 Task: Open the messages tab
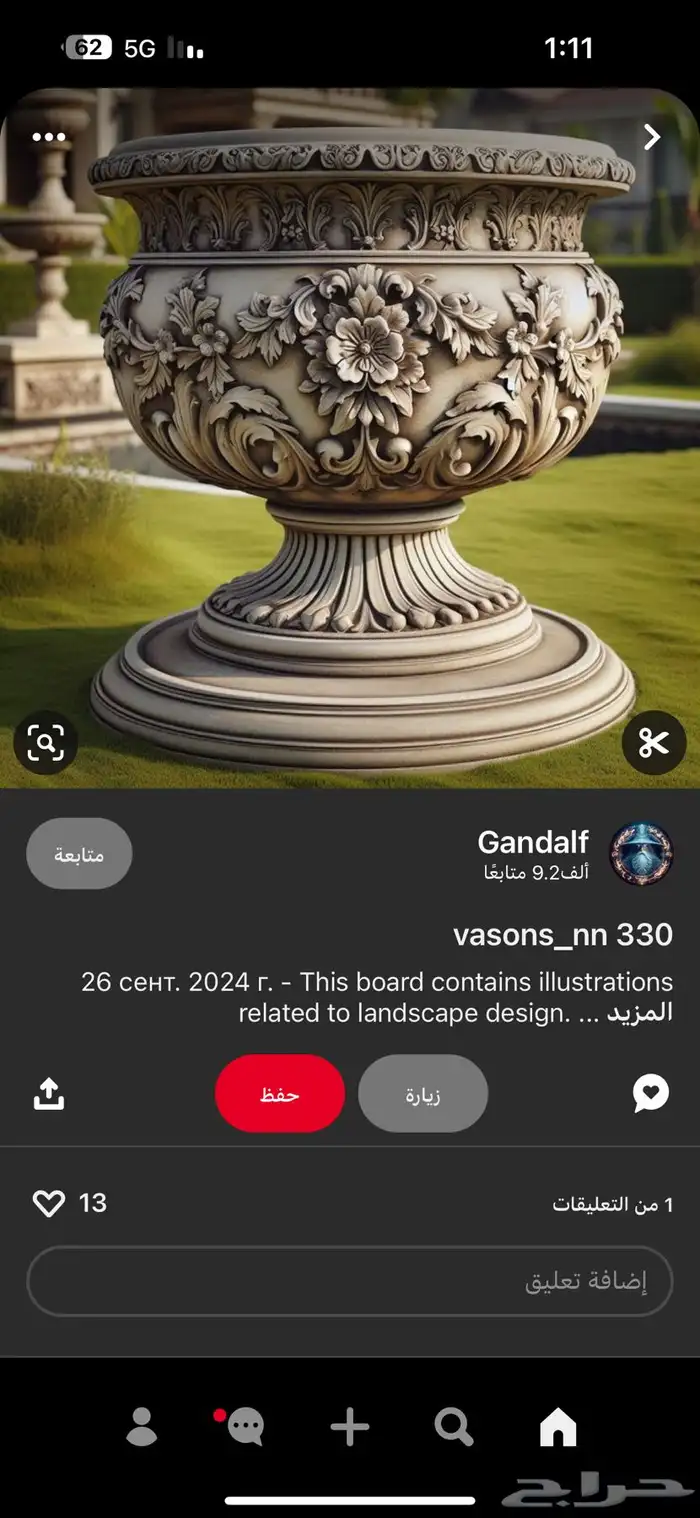[244, 1427]
